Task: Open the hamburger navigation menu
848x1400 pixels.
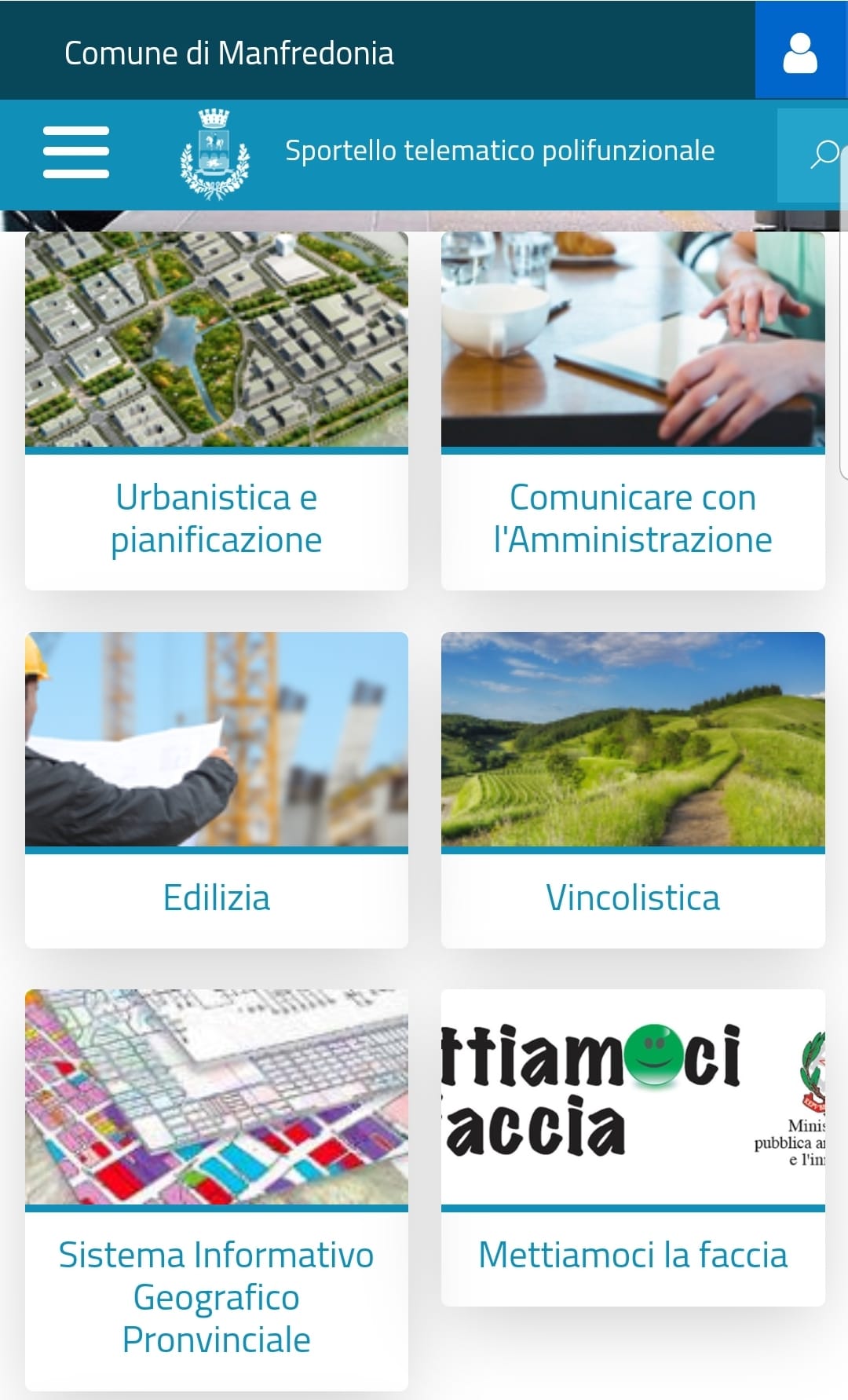Action: [76, 152]
